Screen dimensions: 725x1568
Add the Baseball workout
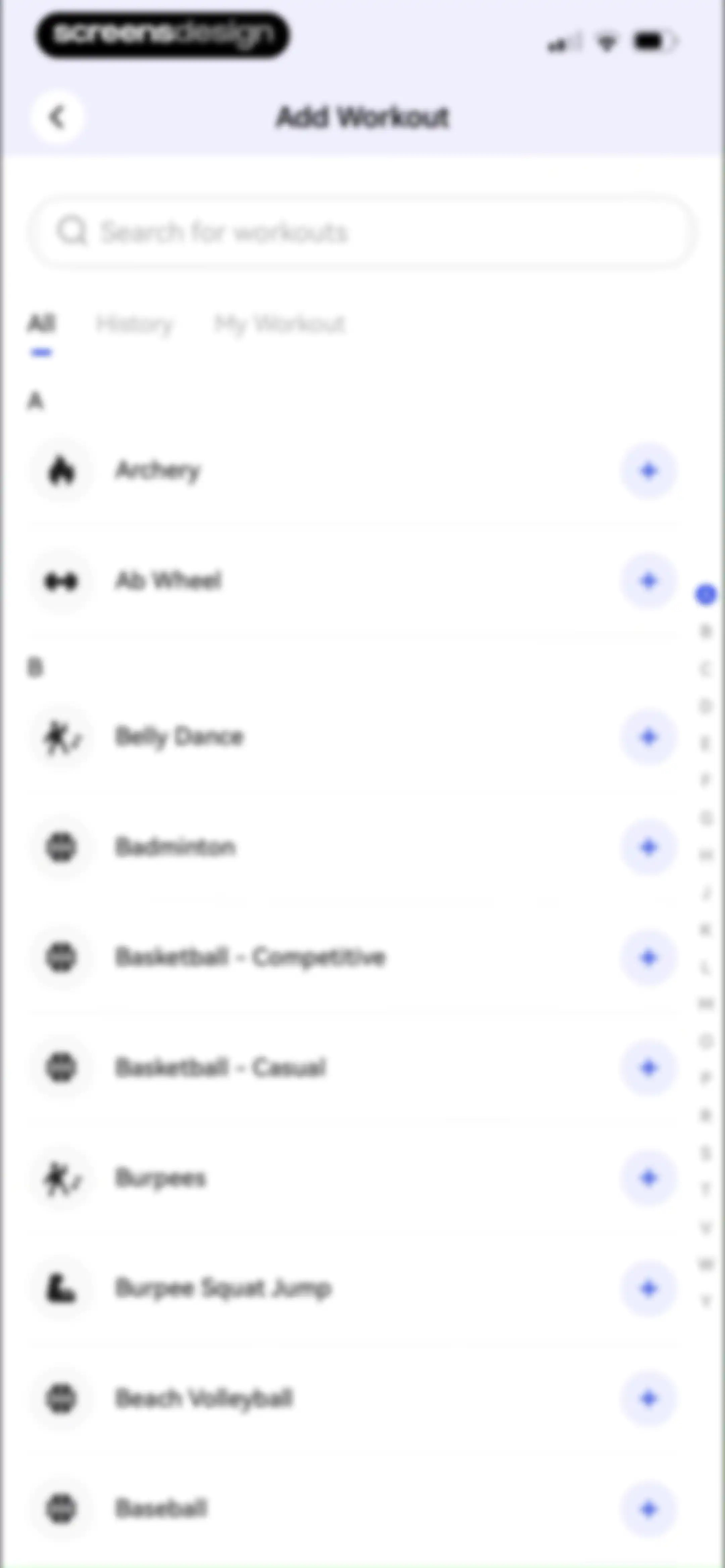648,1508
